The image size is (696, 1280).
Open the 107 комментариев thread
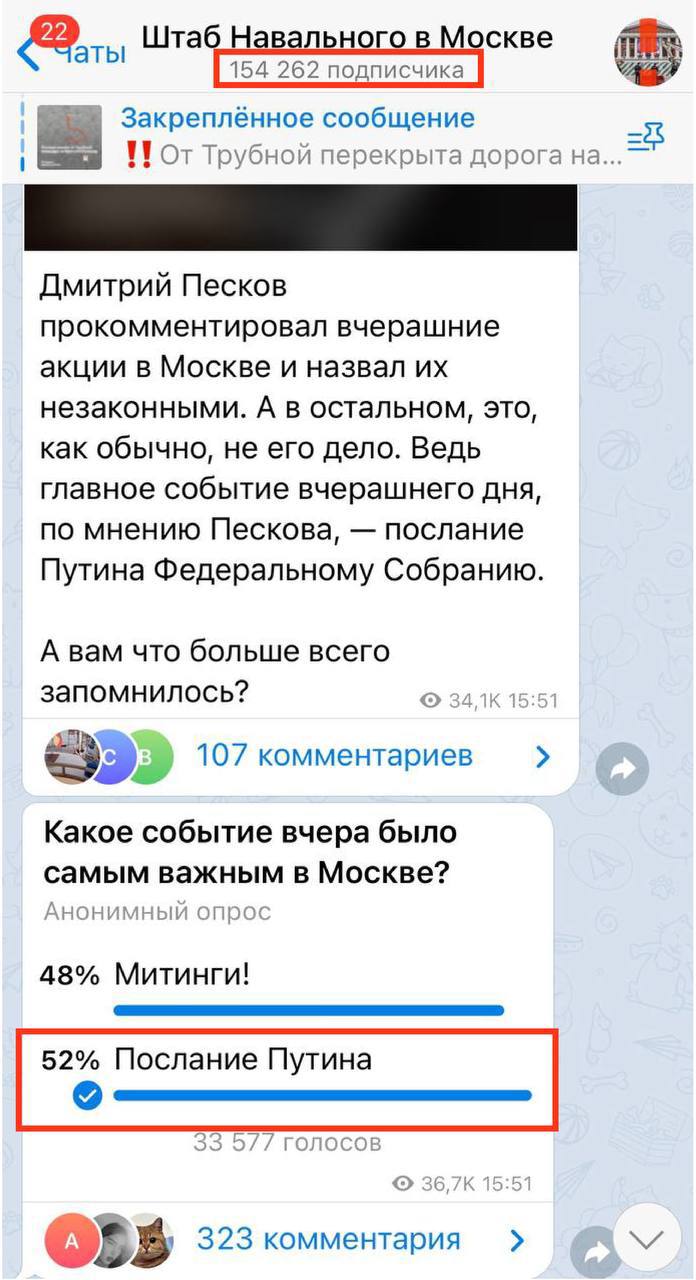point(334,755)
